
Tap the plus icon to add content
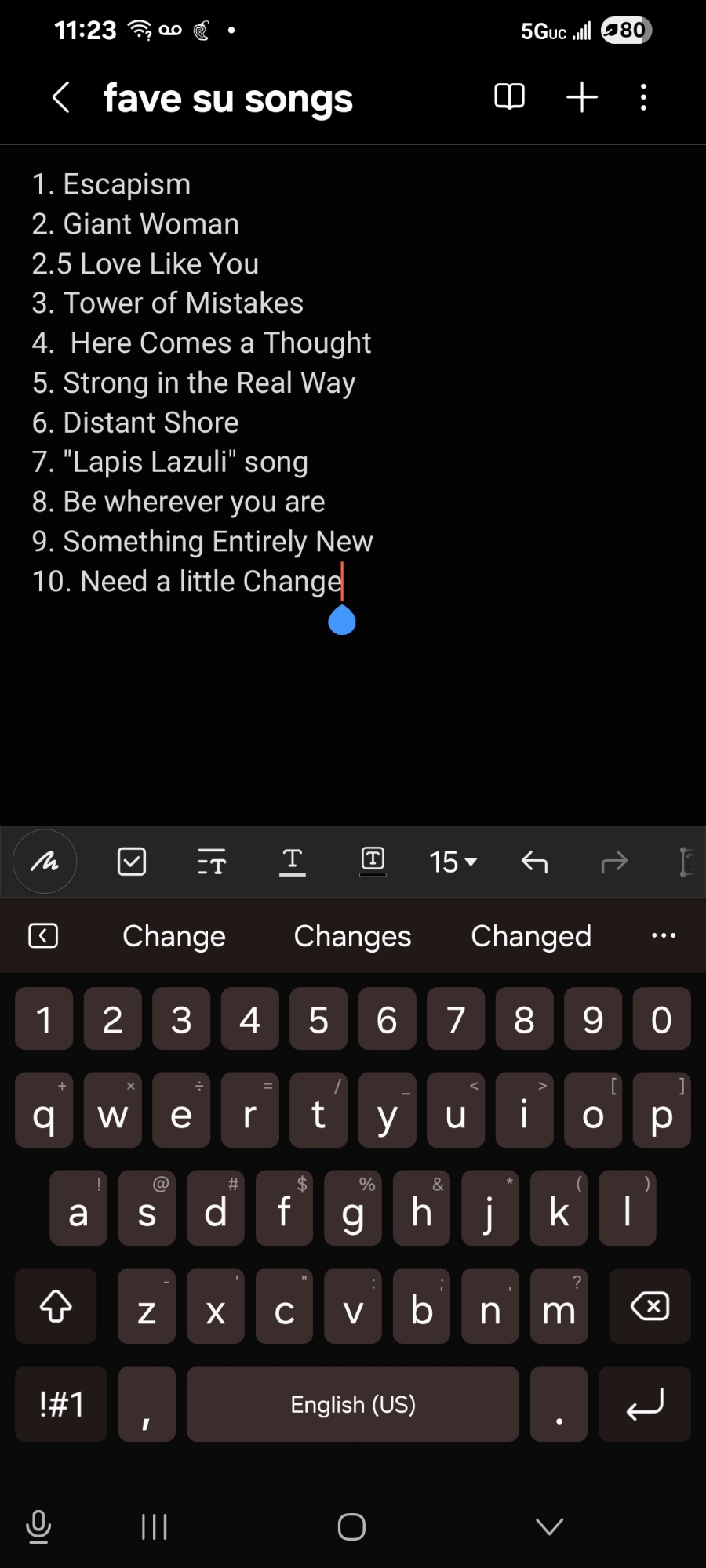pyautogui.click(x=581, y=97)
